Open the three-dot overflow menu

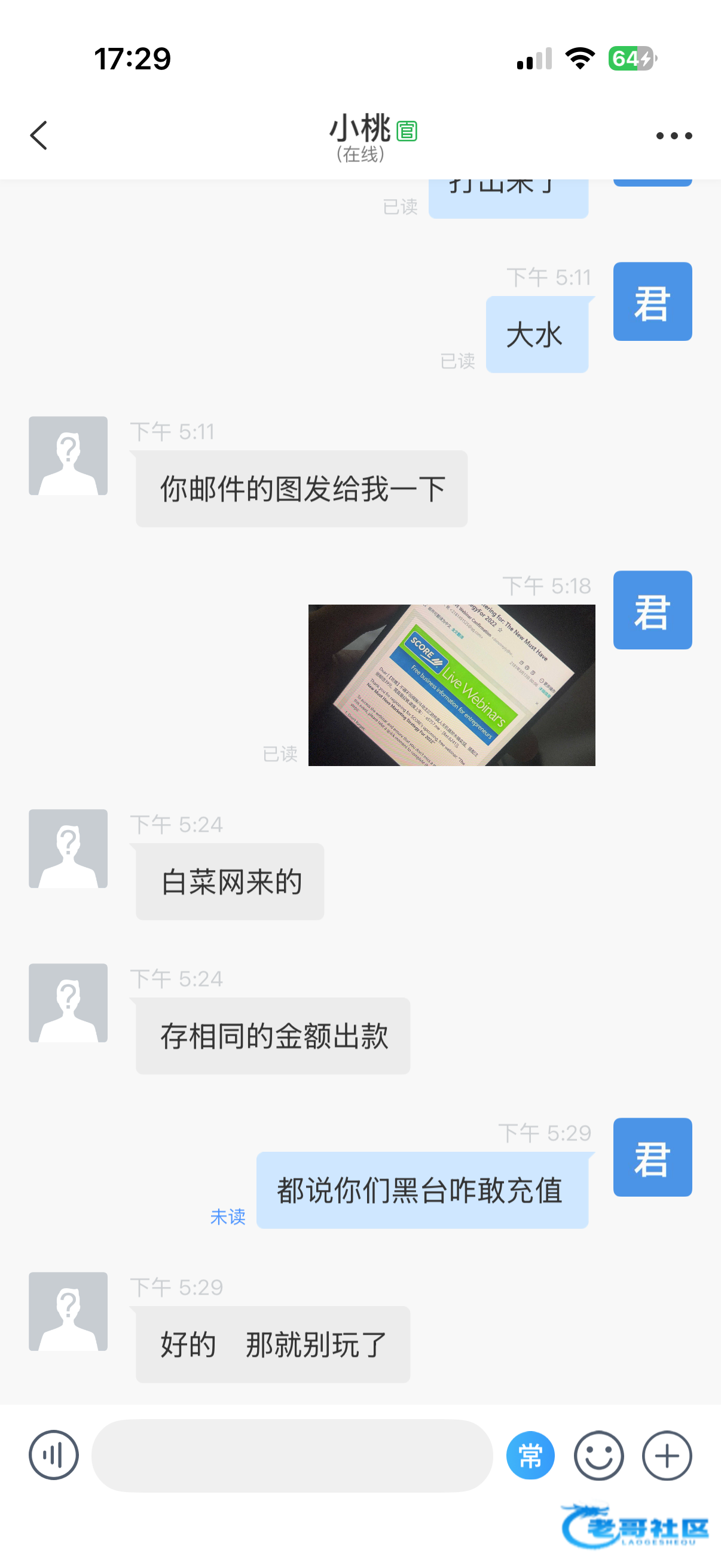point(674,136)
